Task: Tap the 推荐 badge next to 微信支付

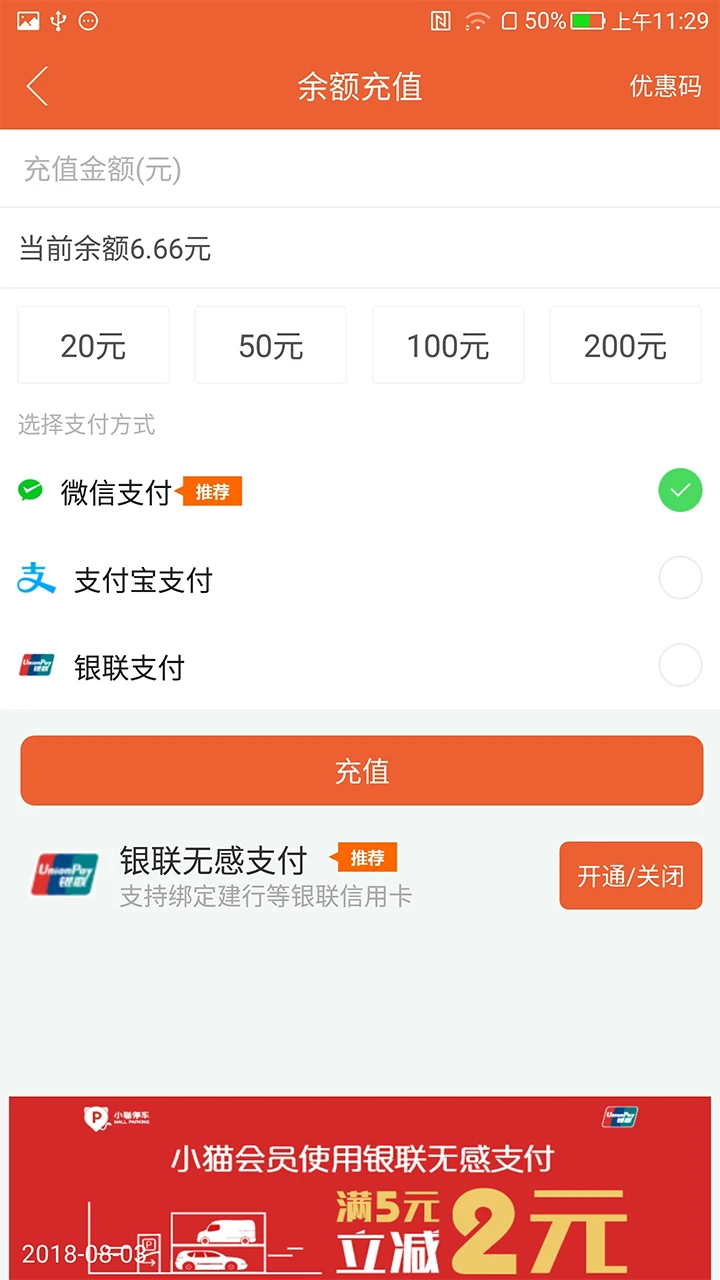Action: (x=212, y=491)
